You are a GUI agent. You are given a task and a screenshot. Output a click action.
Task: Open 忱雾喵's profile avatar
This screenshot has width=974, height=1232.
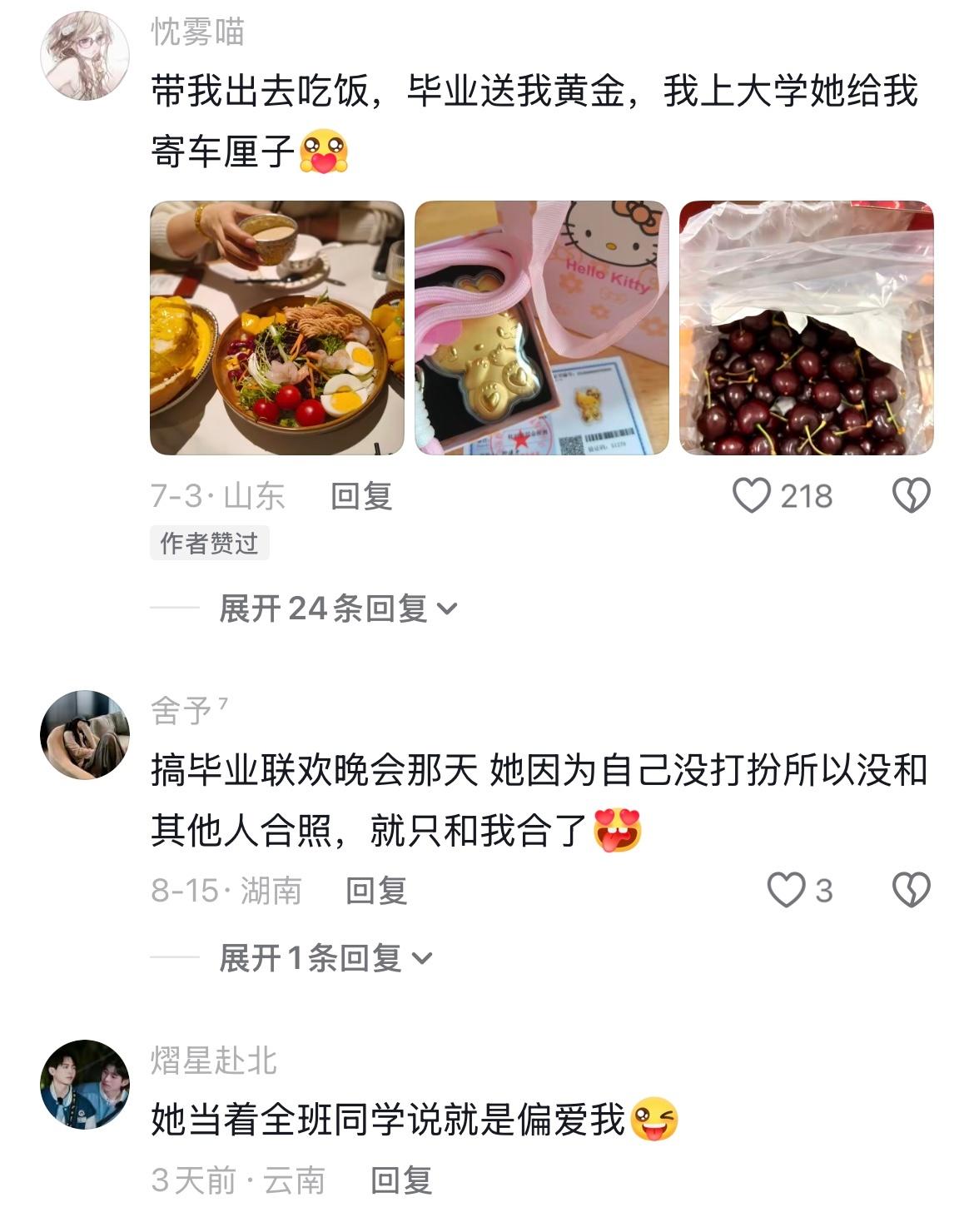85,55
